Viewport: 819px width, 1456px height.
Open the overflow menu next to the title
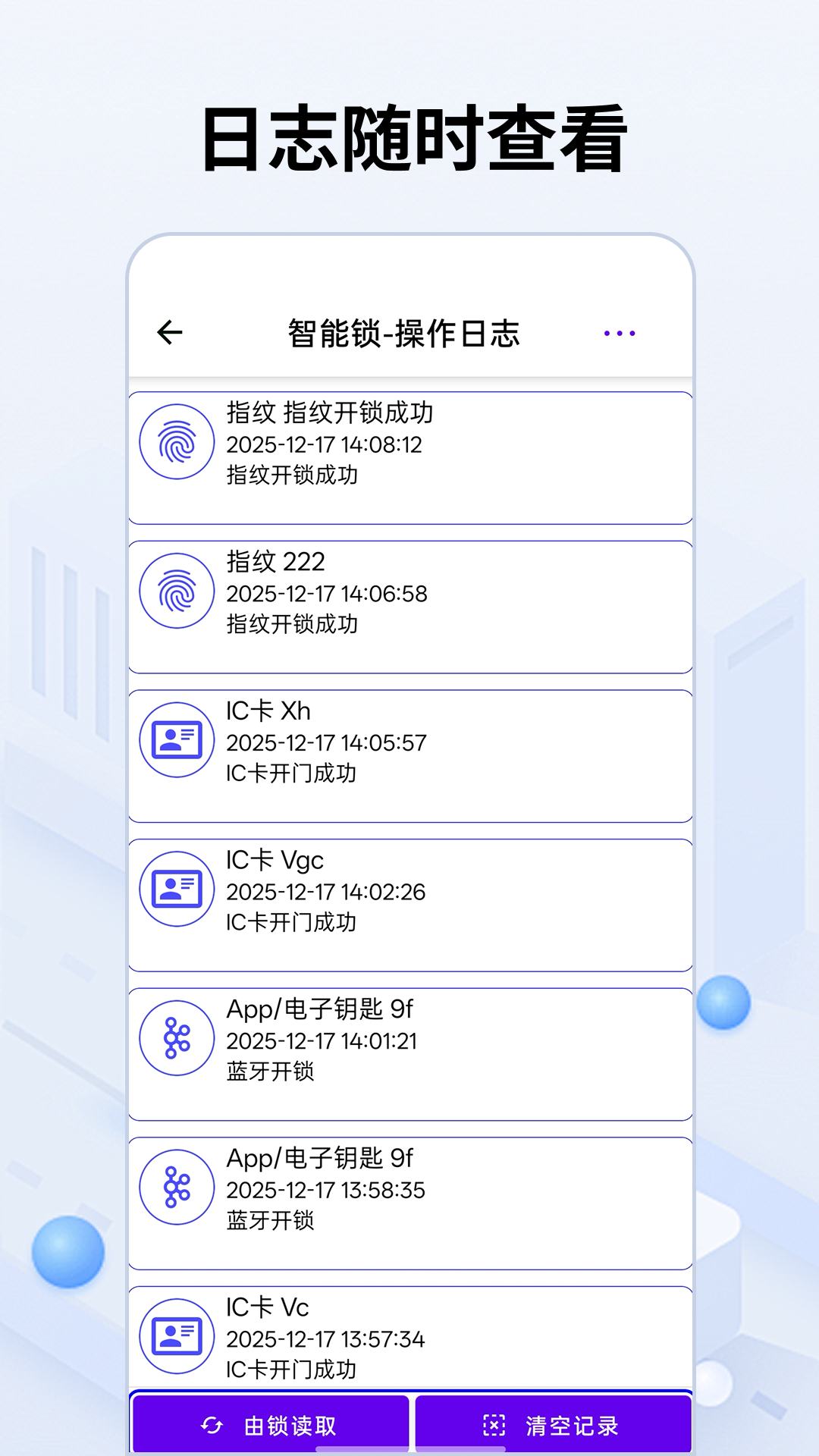[x=619, y=331]
